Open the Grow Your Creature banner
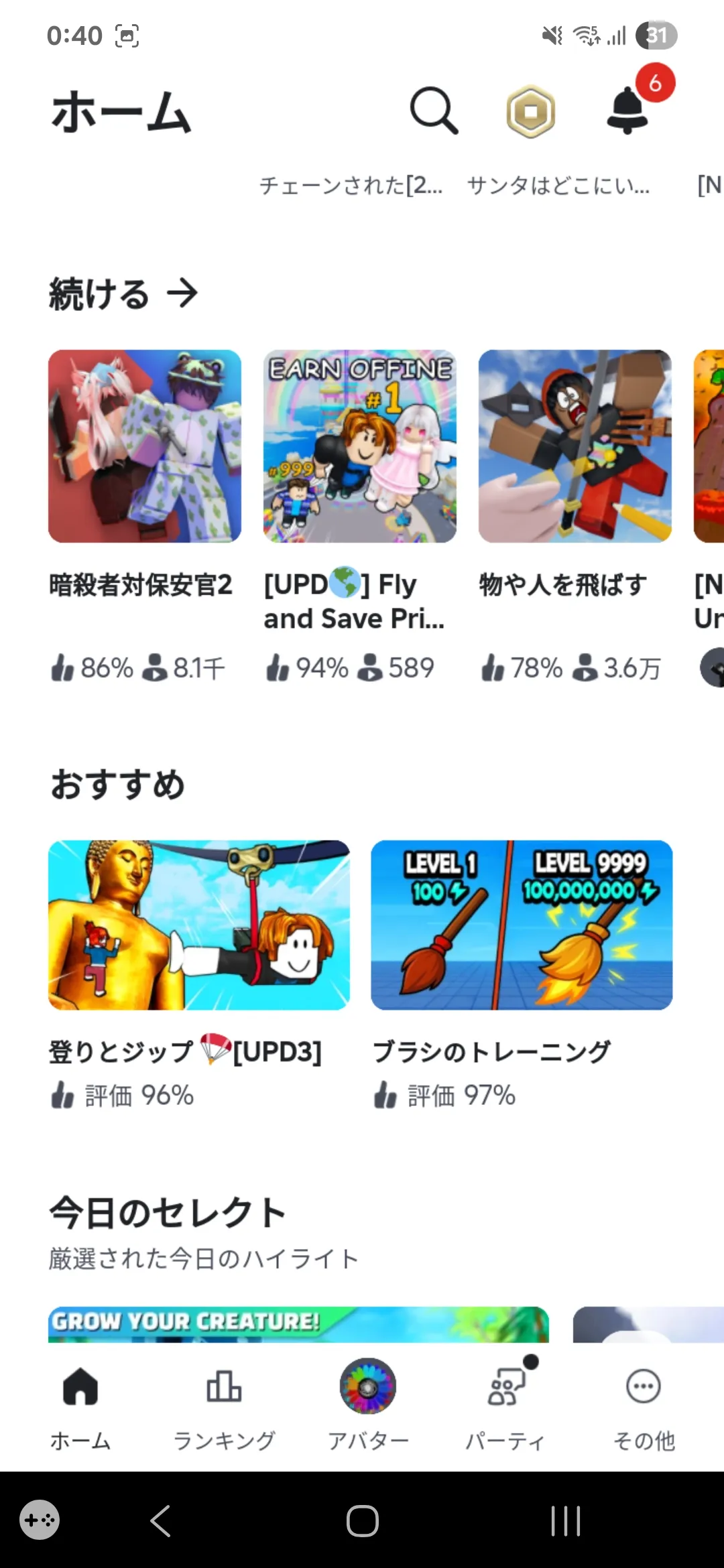Screen dimensions: 724x1568 [298, 1324]
